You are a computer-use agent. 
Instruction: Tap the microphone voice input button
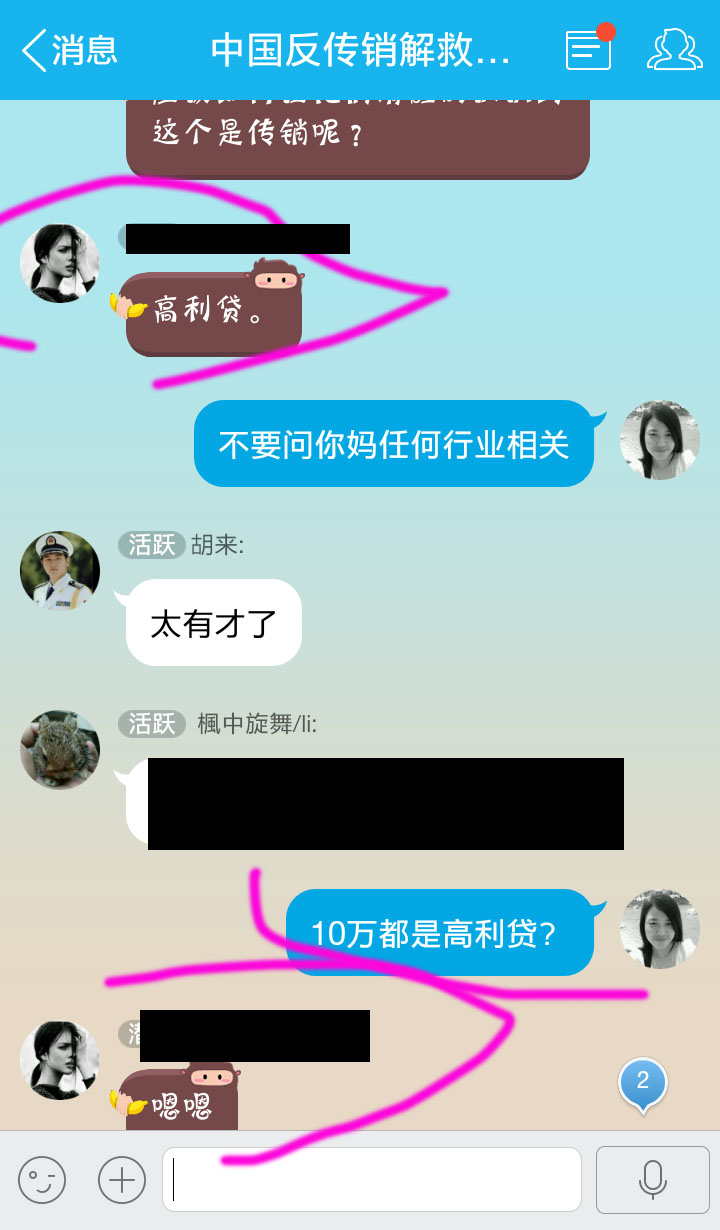click(652, 1180)
